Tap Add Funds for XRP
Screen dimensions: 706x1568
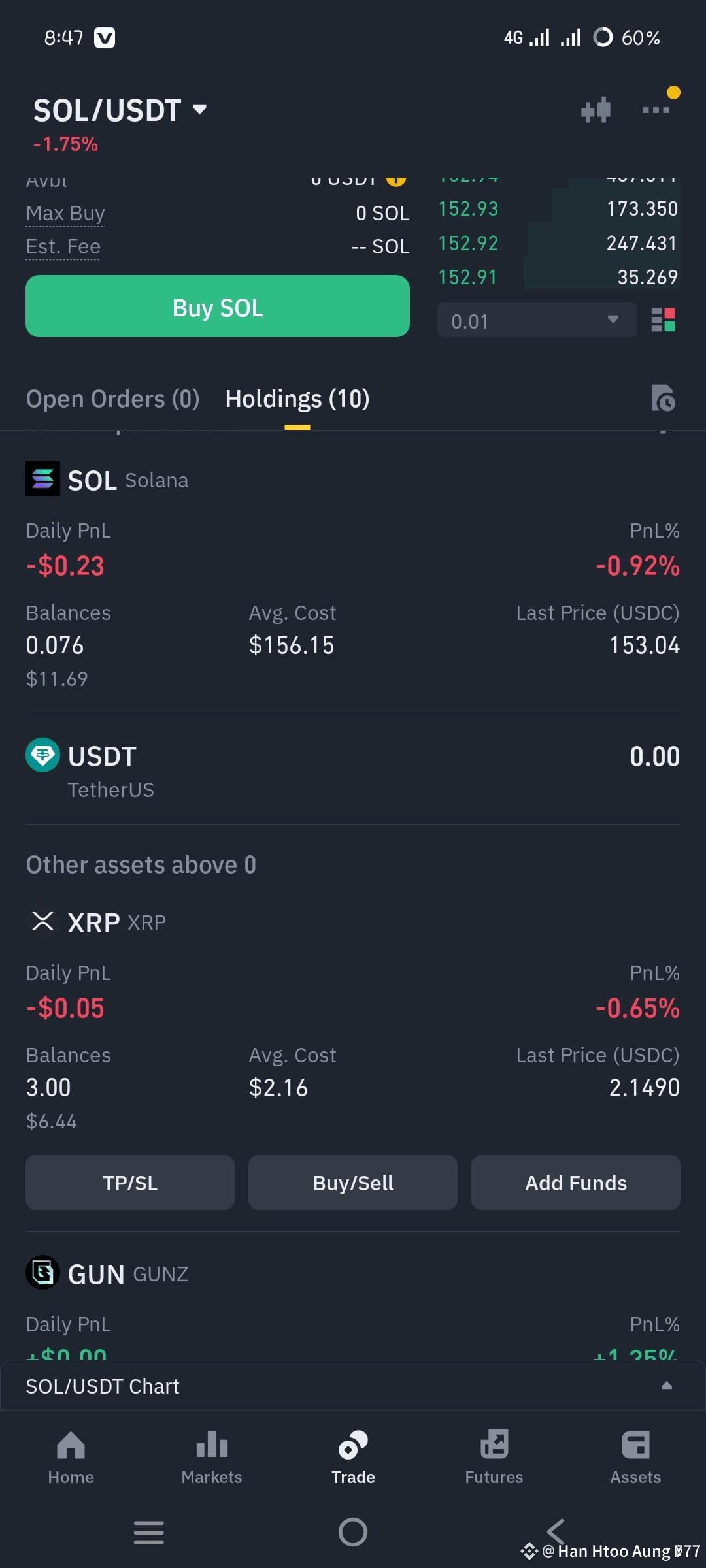pos(575,1183)
